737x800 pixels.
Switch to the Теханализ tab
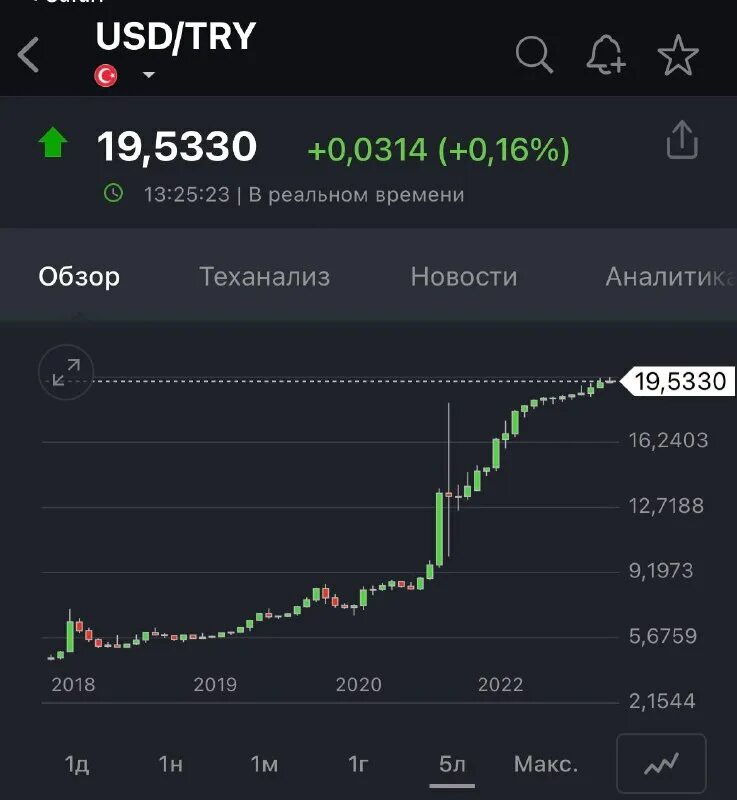point(266,277)
